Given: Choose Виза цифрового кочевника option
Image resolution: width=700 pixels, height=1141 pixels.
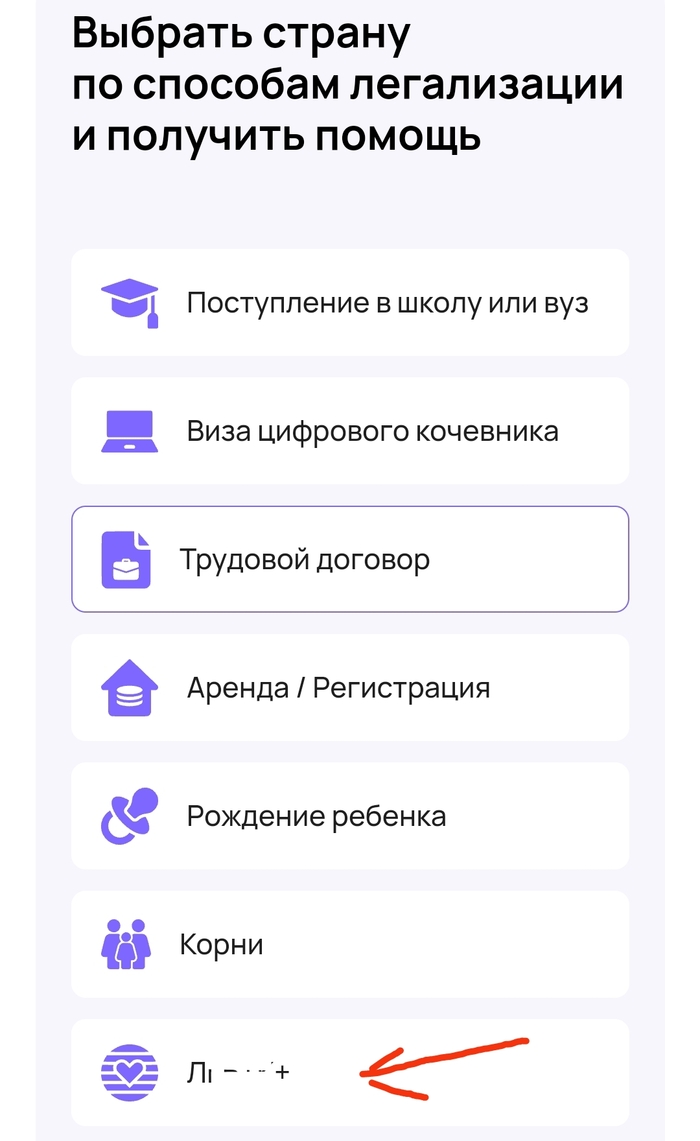Looking at the screenshot, I should pyautogui.click(x=350, y=431).
